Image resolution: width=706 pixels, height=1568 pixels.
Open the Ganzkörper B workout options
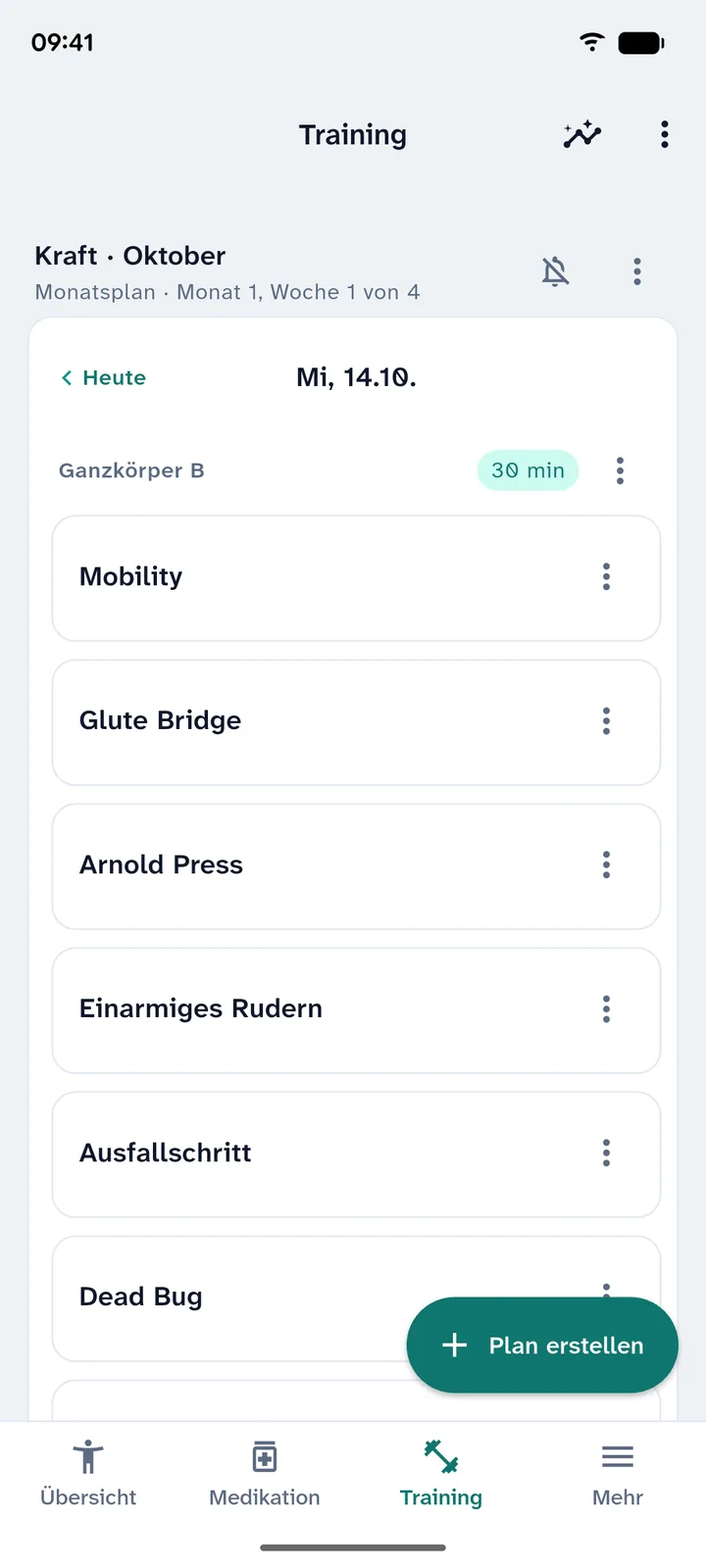(x=620, y=470)
